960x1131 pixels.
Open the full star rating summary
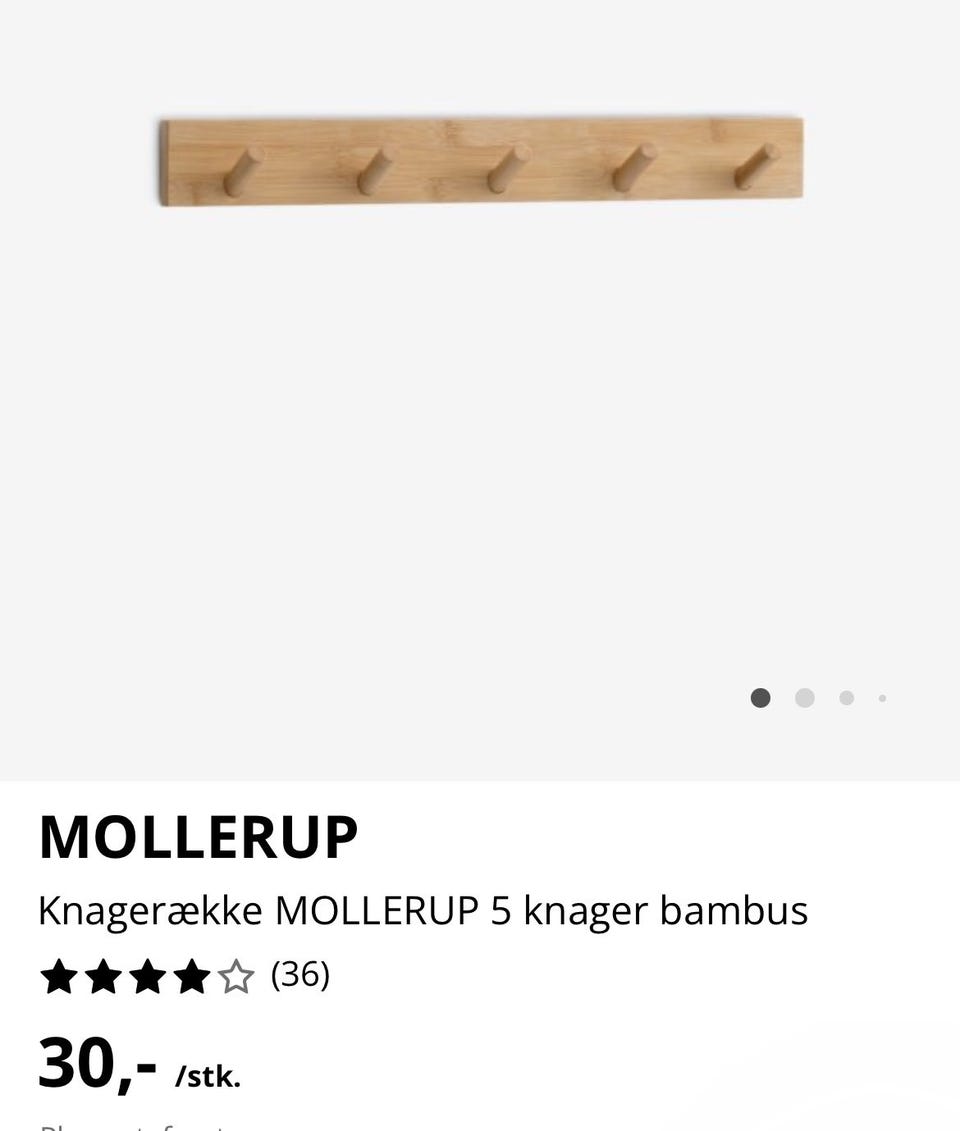point(147,977)
